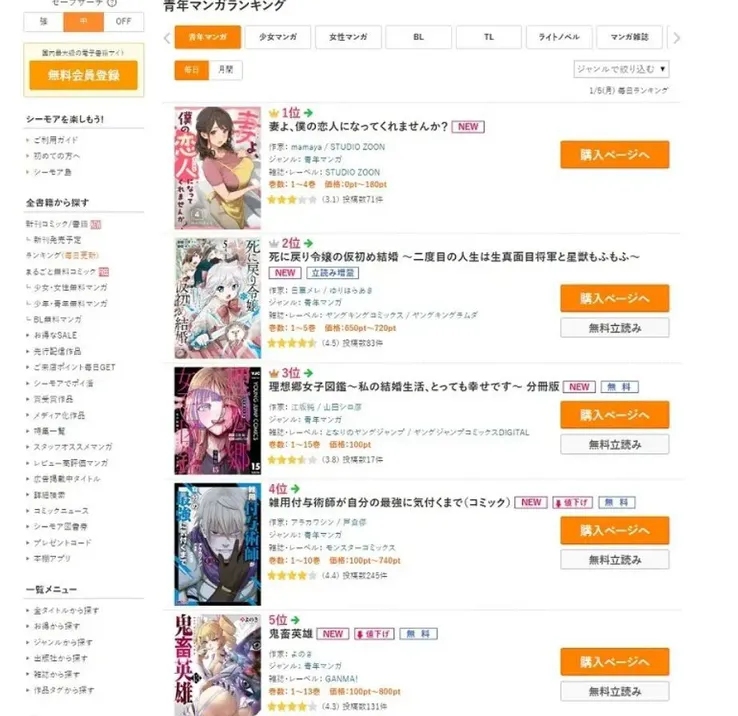Select the BL category tab
738x716 pixels.
click(x=418, y=38)
